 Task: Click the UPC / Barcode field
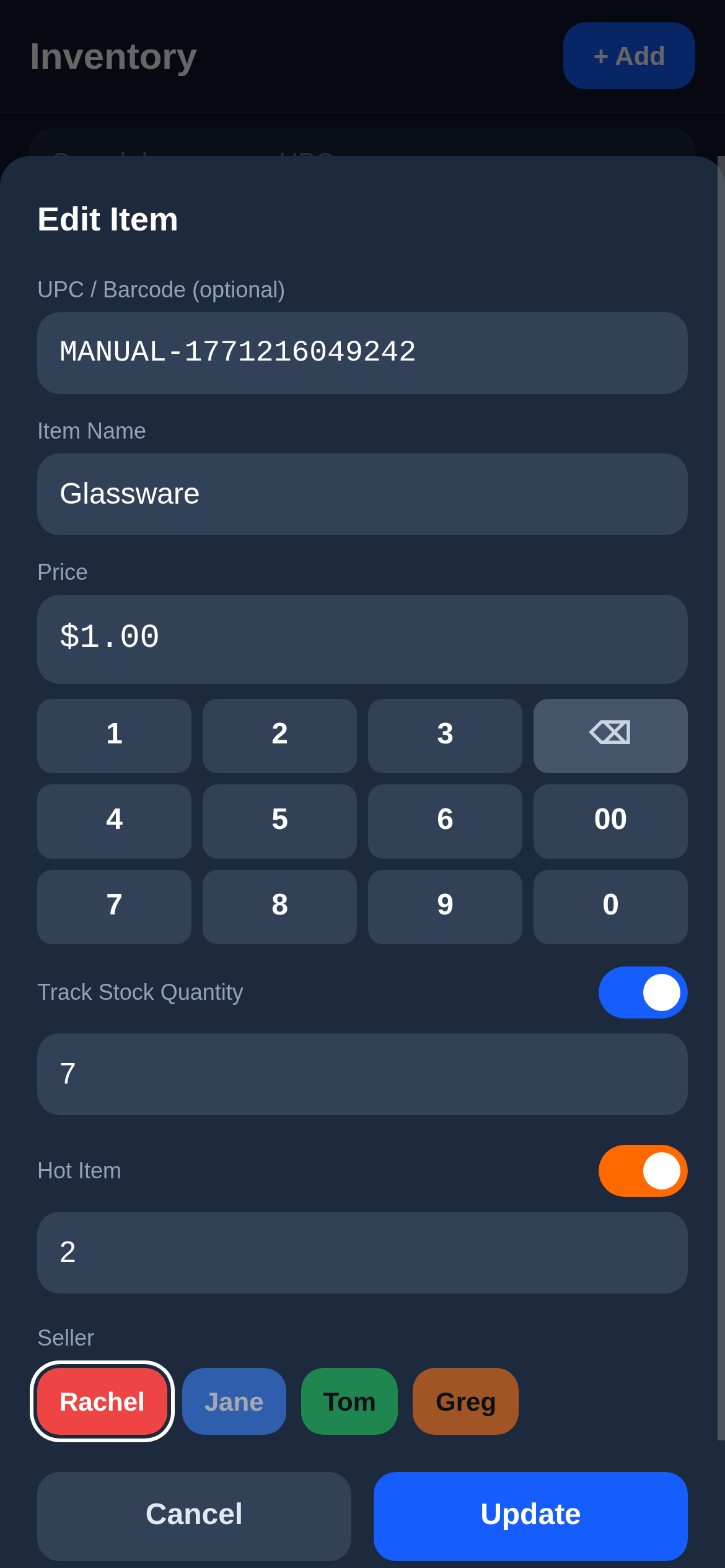[362, 353]
